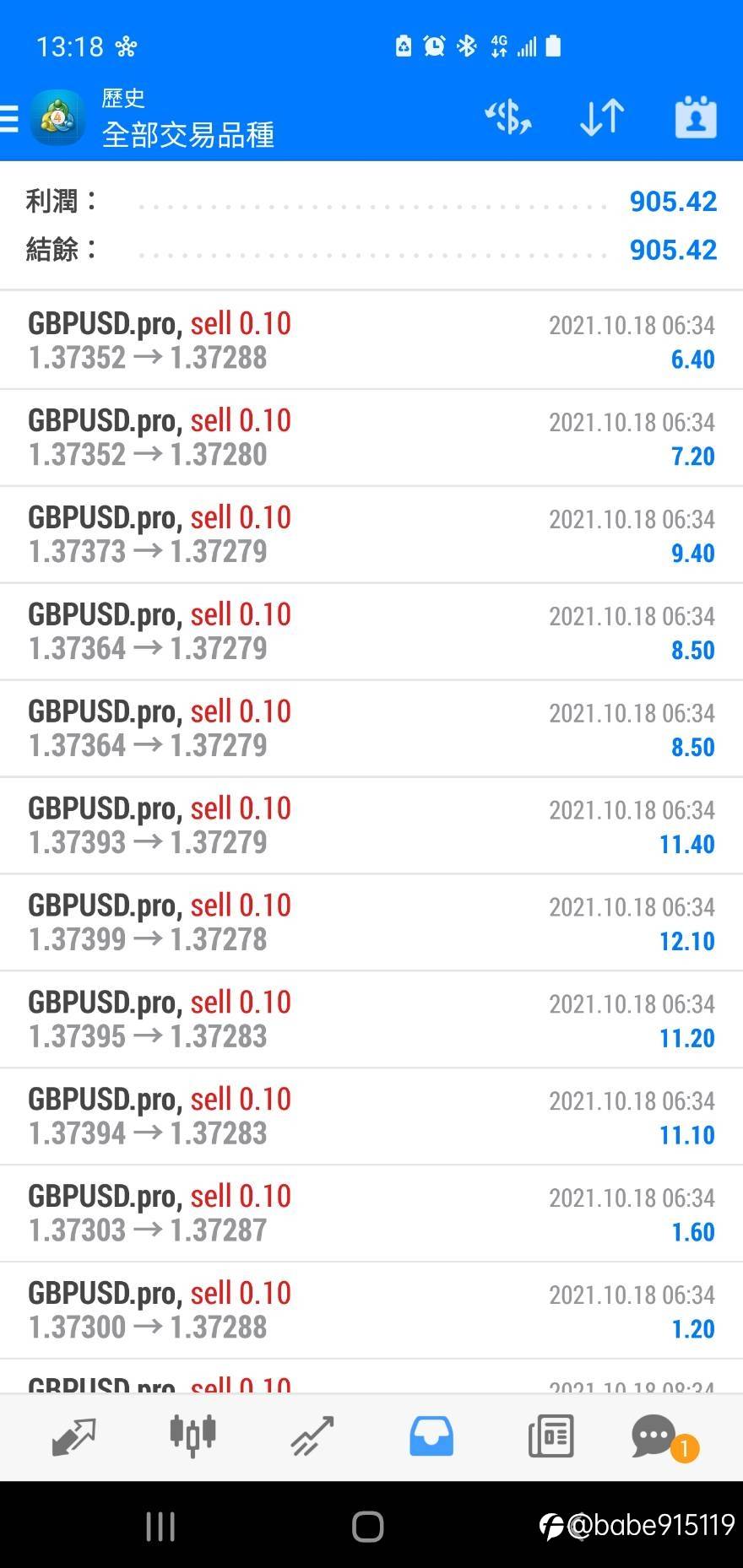The width and height of the screenshot is (743, 1568).
Task: Open the calendar period selector
Action: pos(696,117)
